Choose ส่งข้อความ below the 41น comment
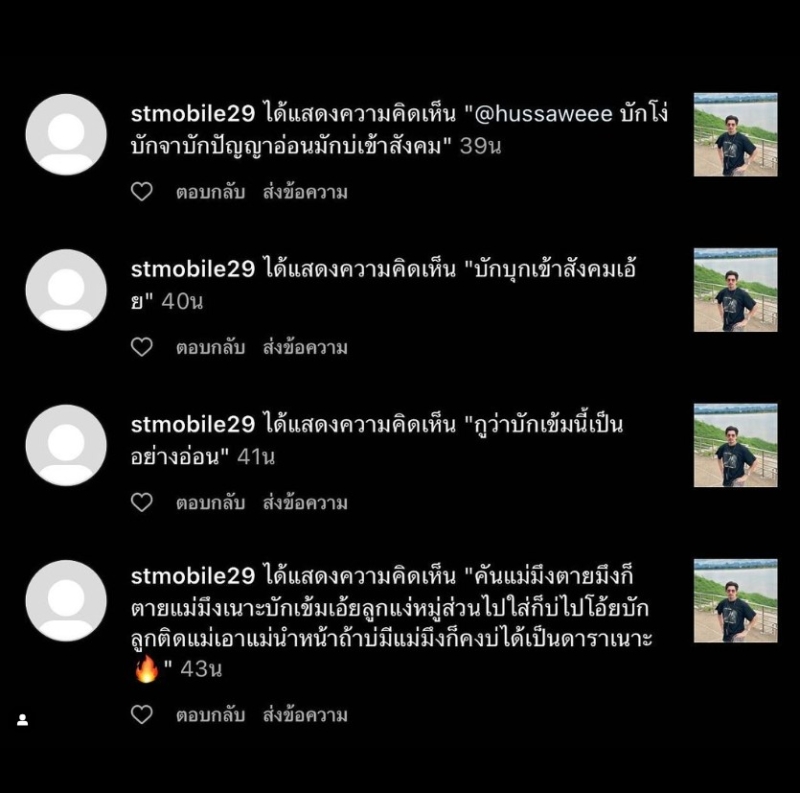The image size is (800, 793). 305,503
